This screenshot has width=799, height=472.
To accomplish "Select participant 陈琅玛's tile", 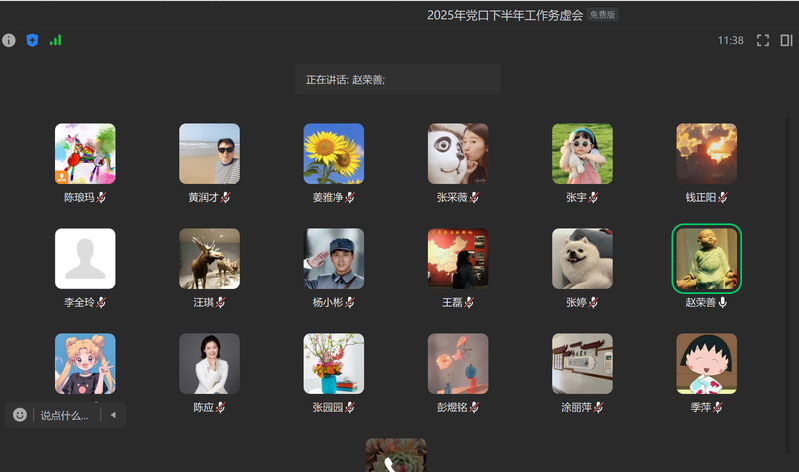I will [x=85, y=154].
